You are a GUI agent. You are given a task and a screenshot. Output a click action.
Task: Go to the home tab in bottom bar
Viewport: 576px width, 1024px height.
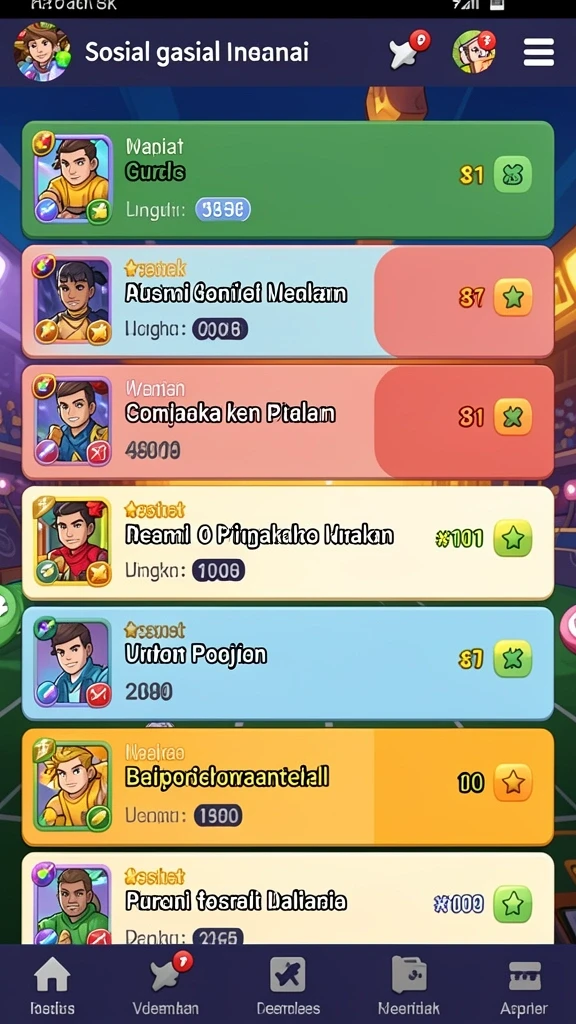52,986
